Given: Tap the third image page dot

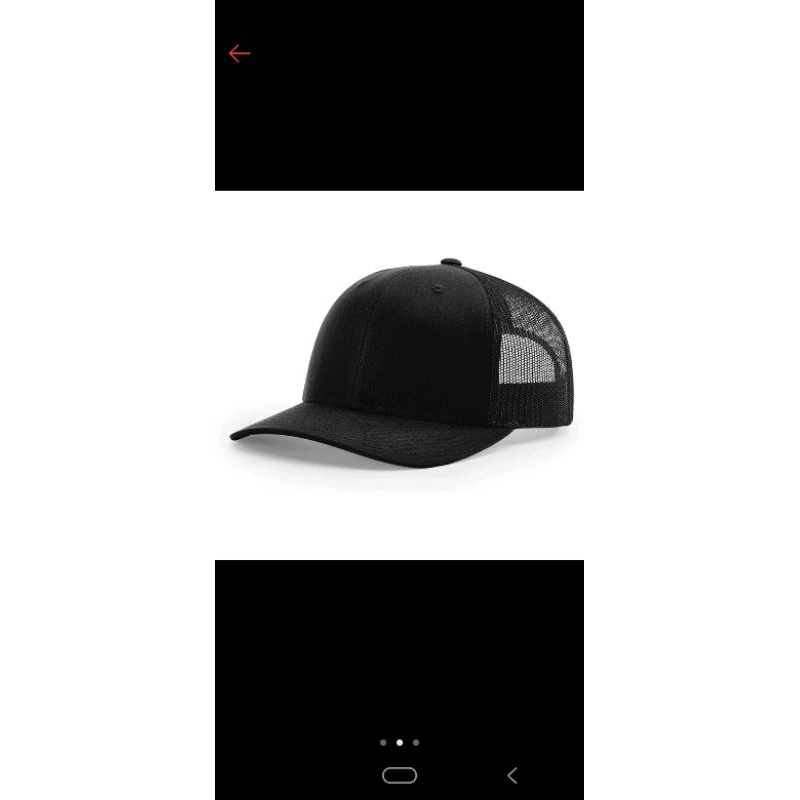Looking at the screenshot, I should [x=416, y=742].
